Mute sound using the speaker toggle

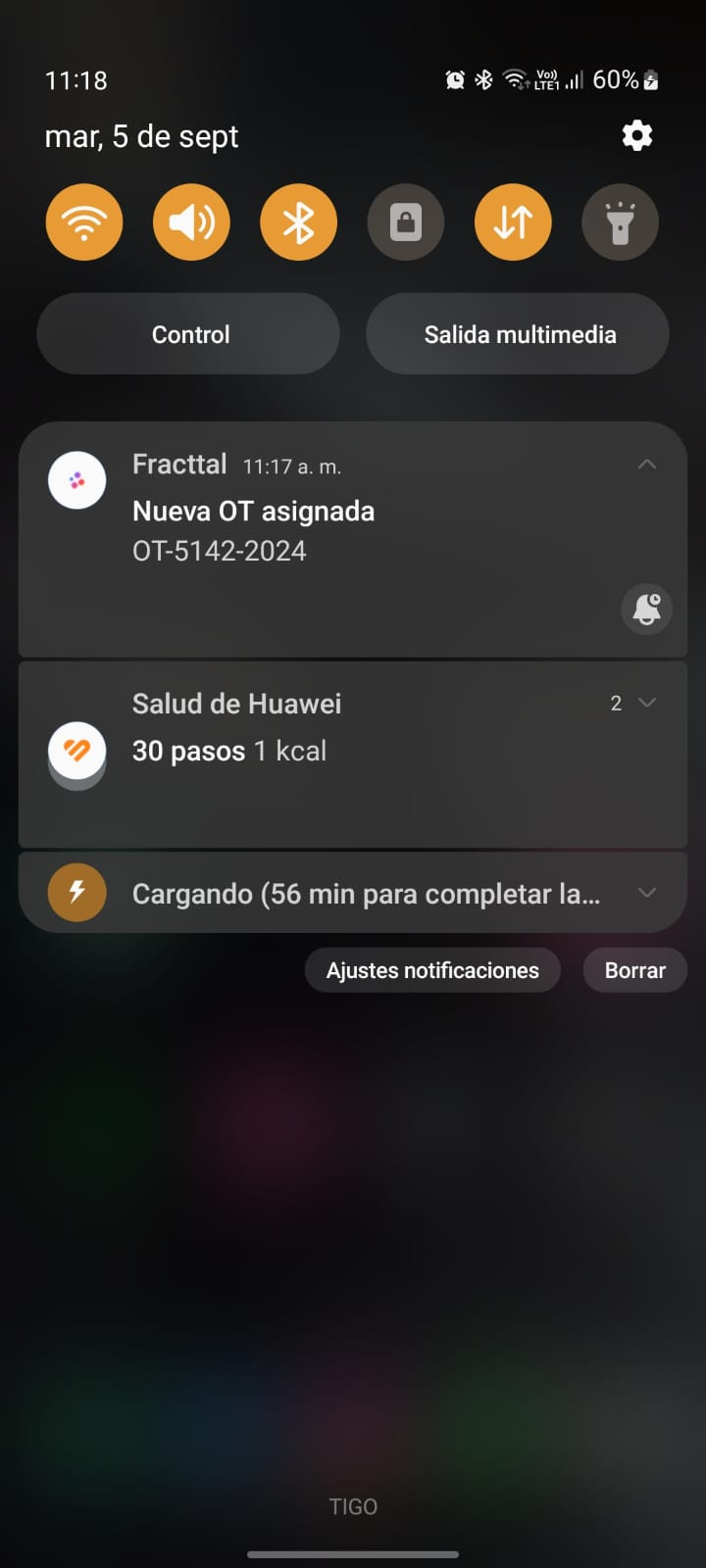[x=191, y=222]
